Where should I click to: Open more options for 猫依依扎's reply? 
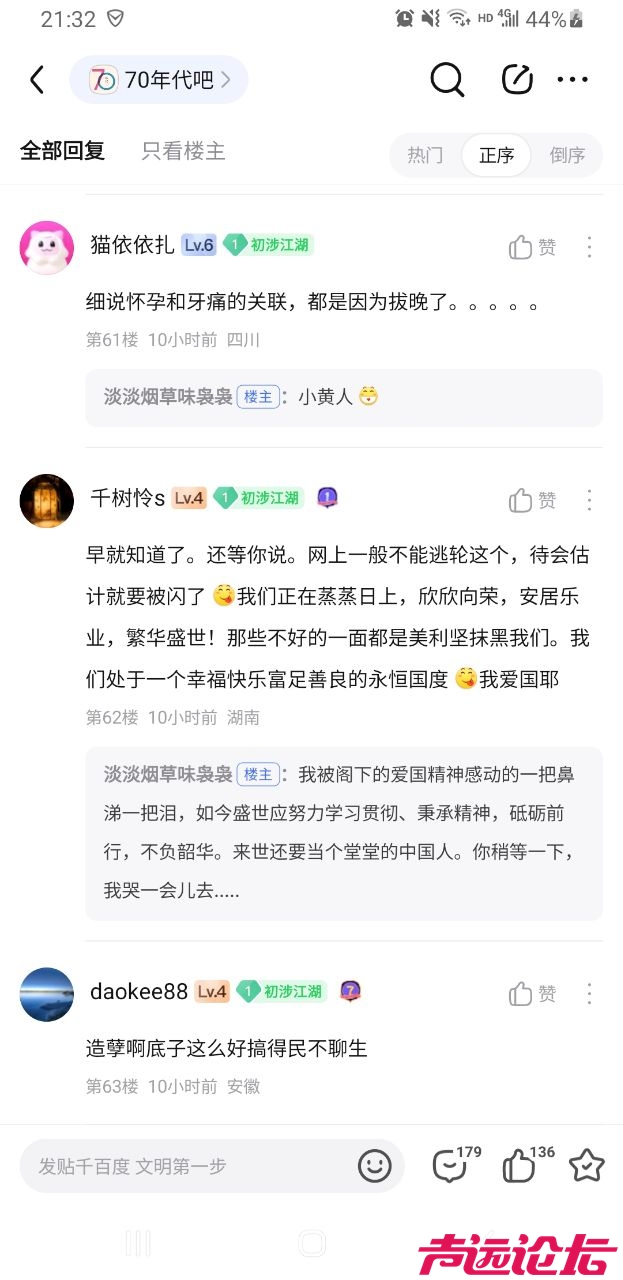[589, 247]
